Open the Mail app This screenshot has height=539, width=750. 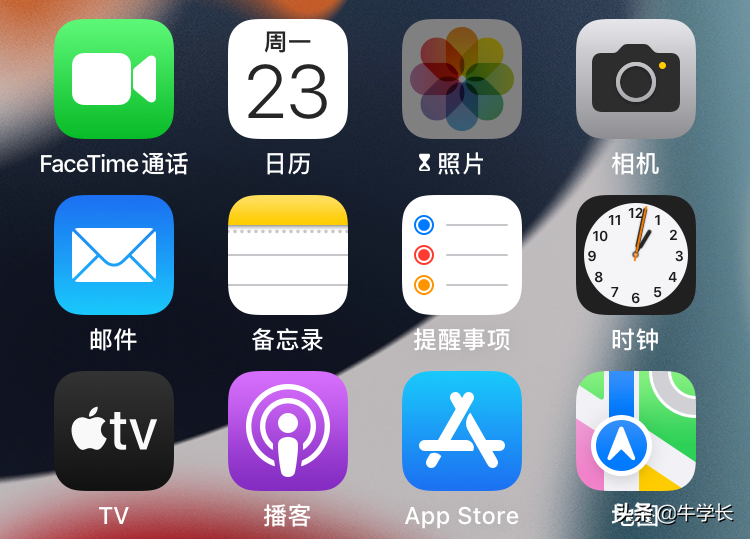(x=114, y=255)
